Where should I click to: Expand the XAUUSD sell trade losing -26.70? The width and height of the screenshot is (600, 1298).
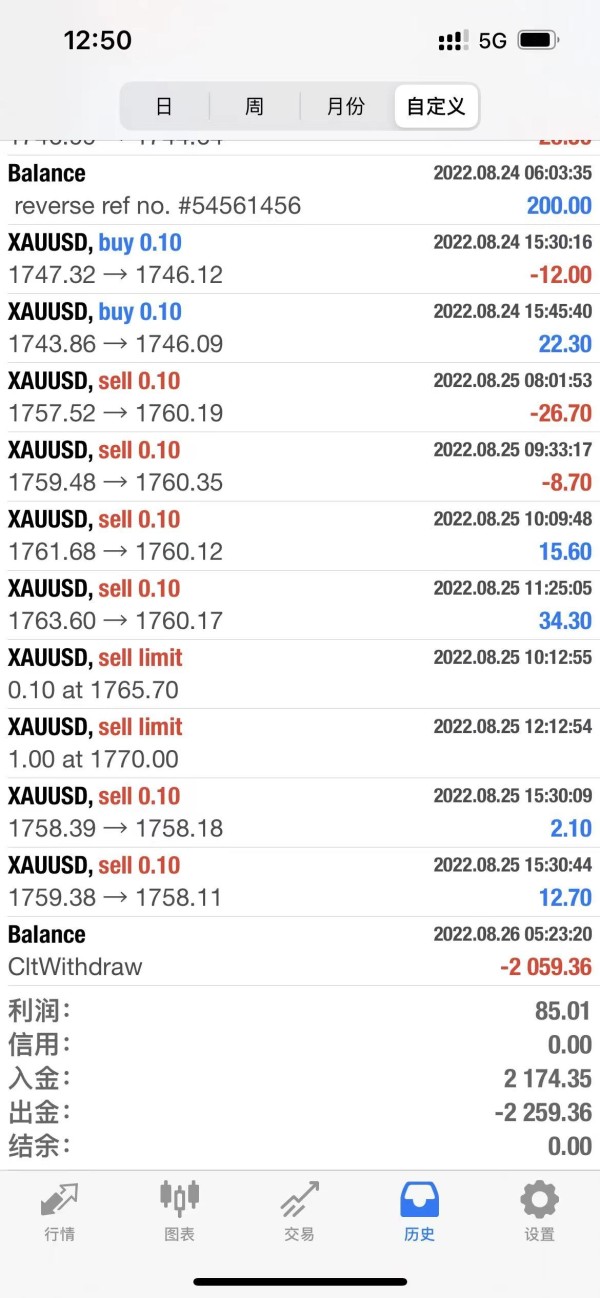[x=300, y=397]
